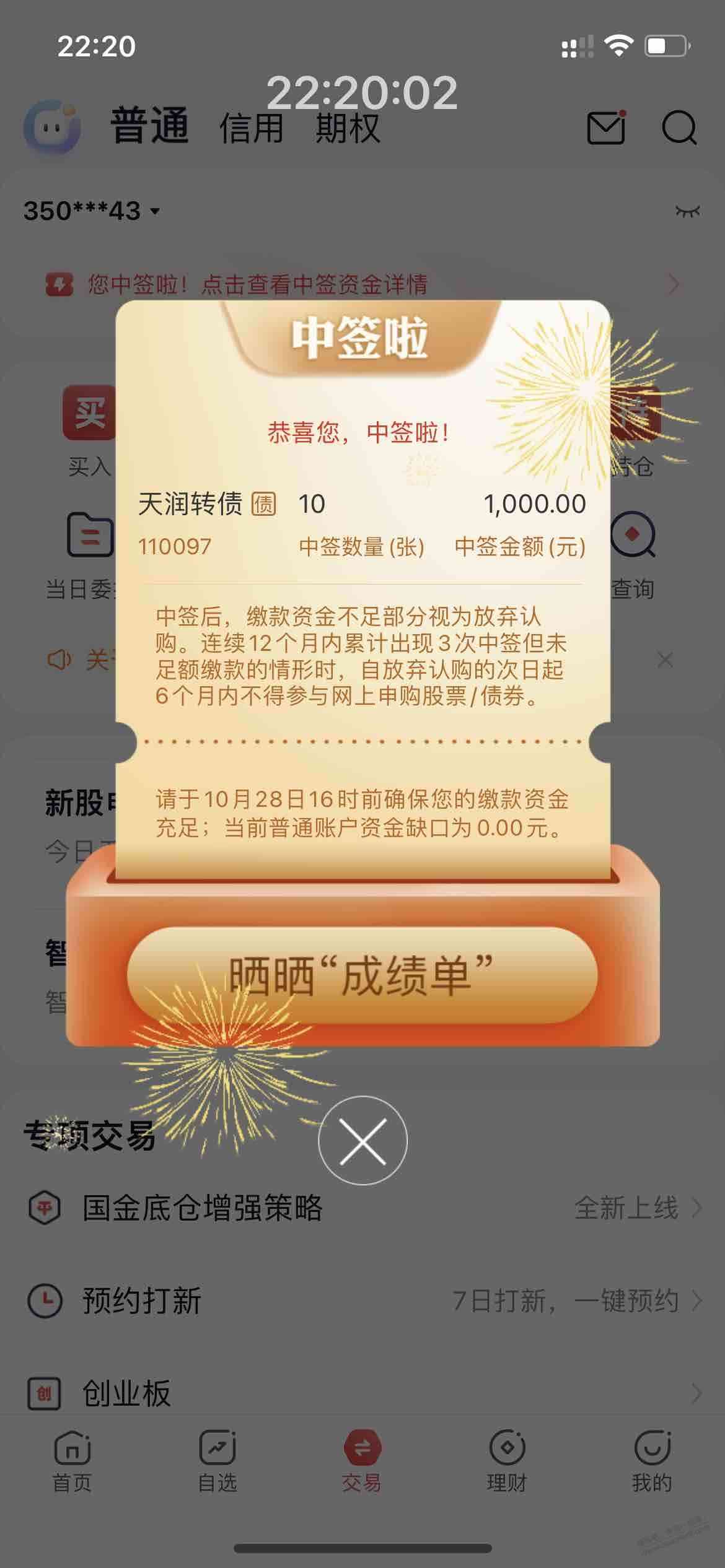The height and width of the screenshot is (1568, 725).
Task: Open the search magnifier icon
Action: click(x=679, y=128)
